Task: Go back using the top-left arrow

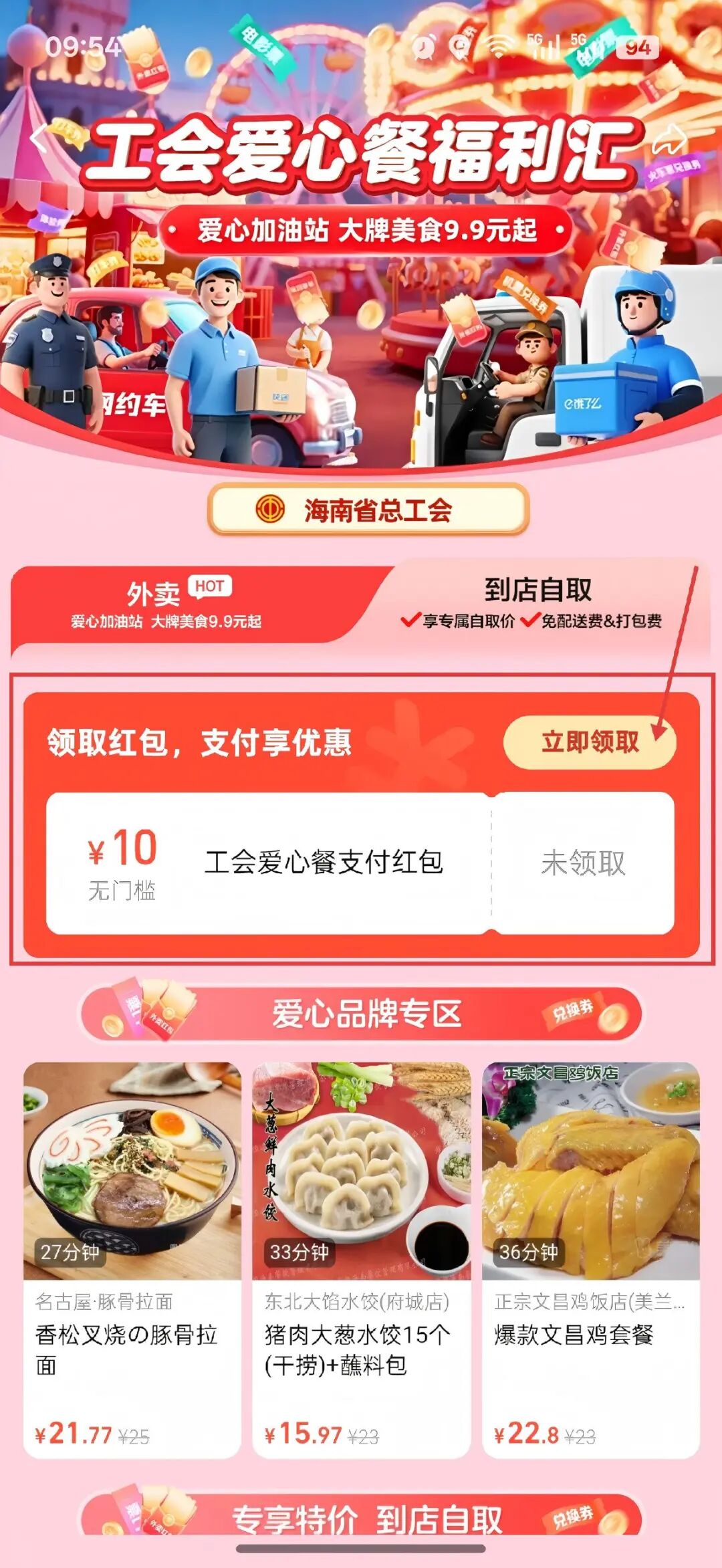Action: point(40,138)
